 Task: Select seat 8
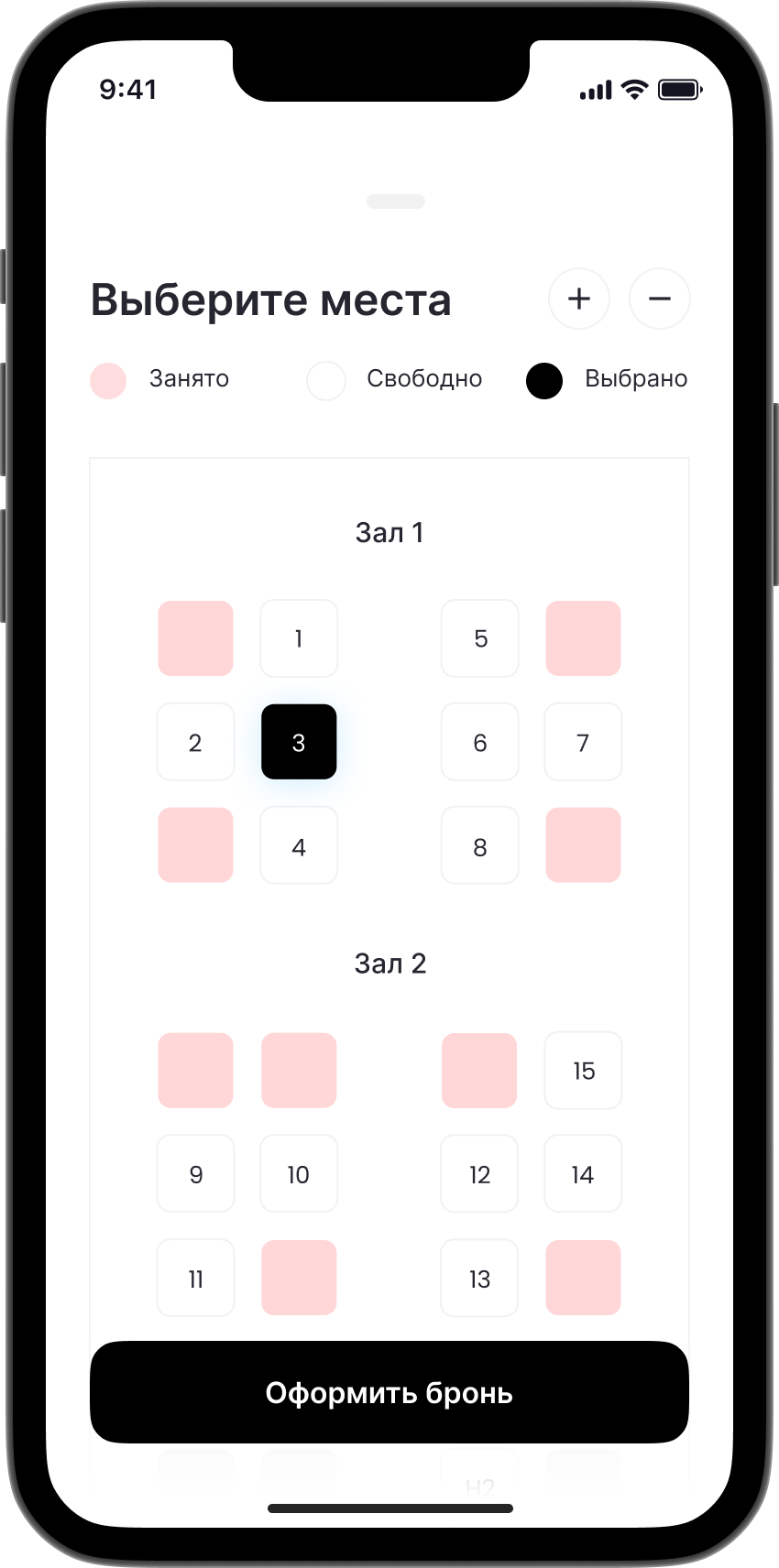[480, 845]
